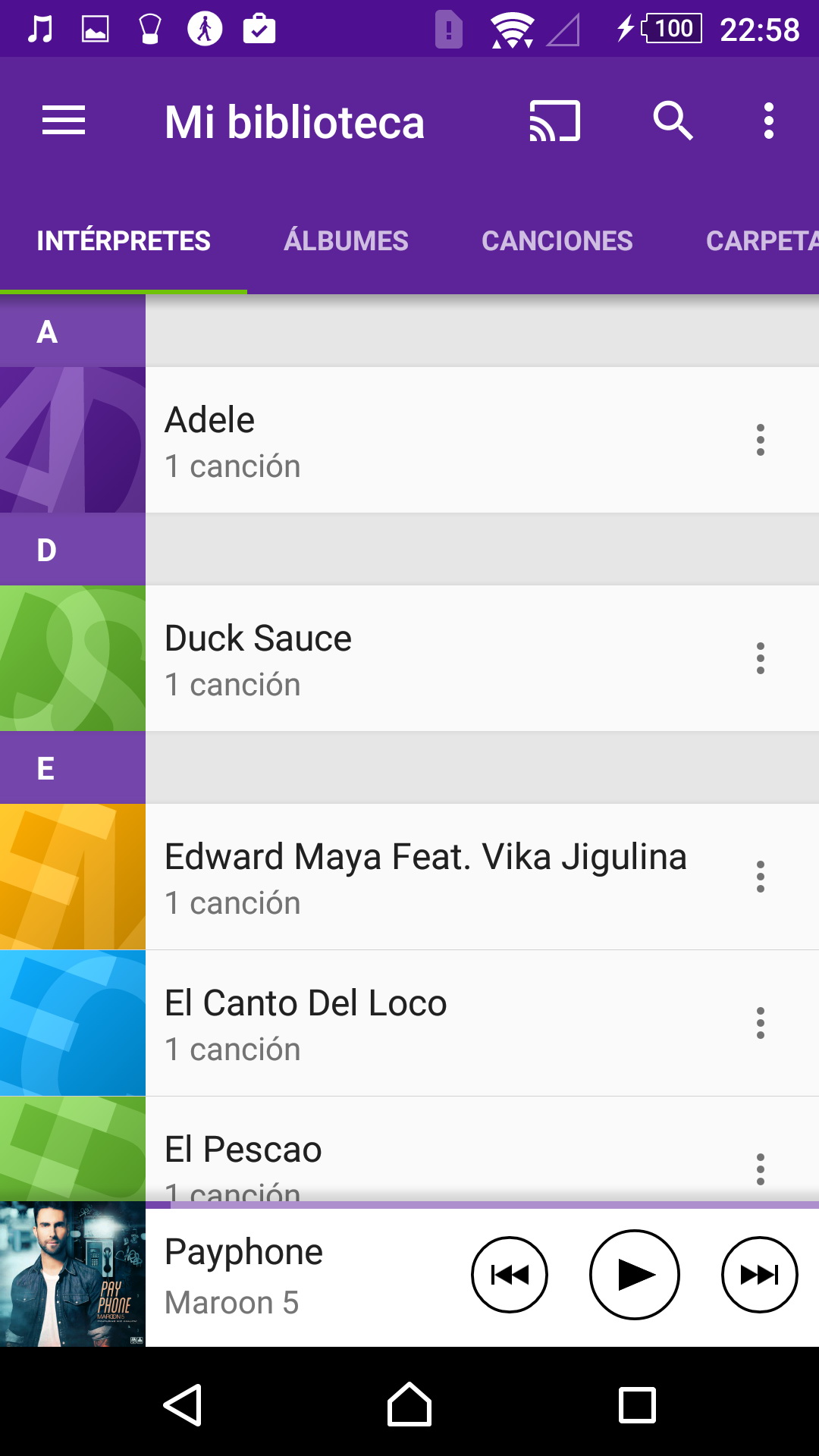Viewport: 819px width, 1456px height.
Task: Search the music library
Action: pos(673,121)
